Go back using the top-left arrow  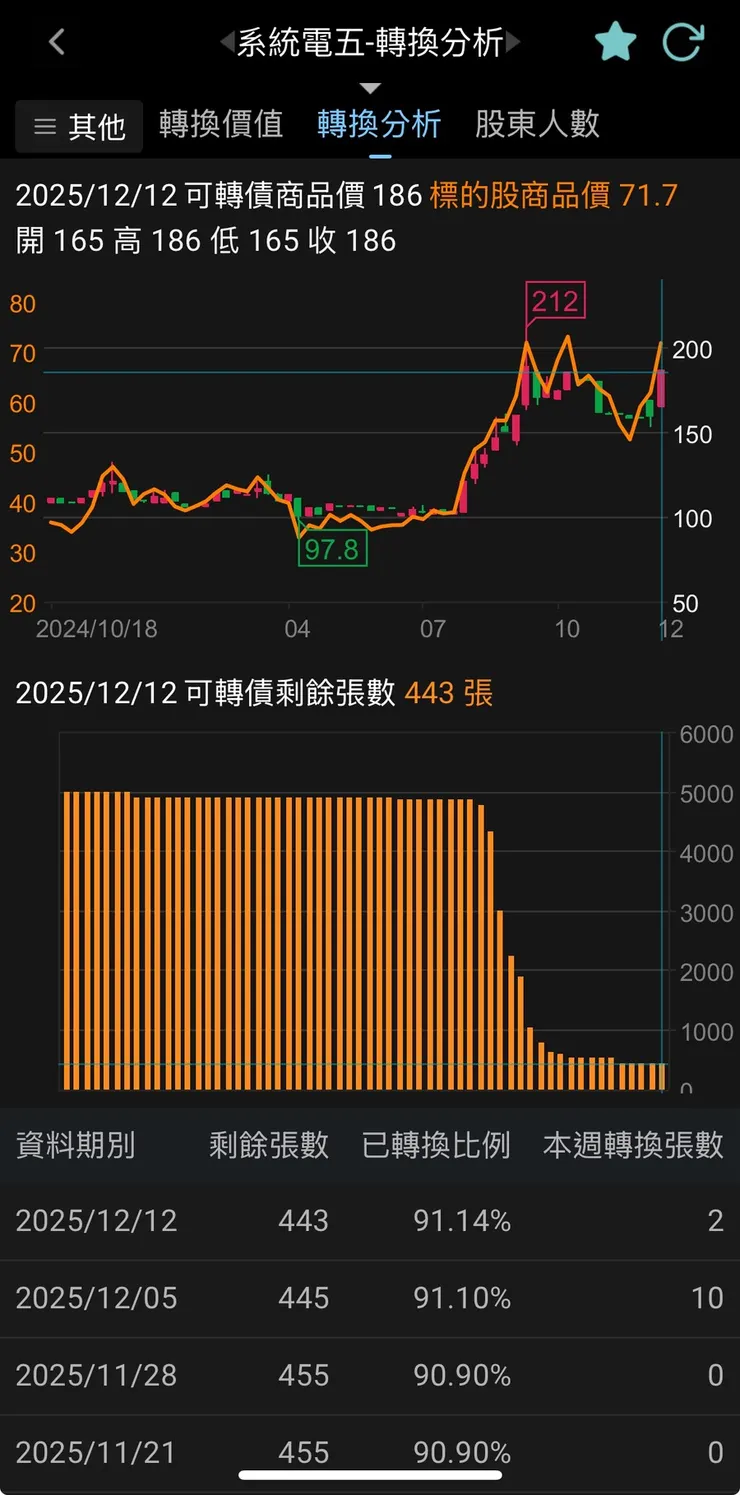(57, 42)
